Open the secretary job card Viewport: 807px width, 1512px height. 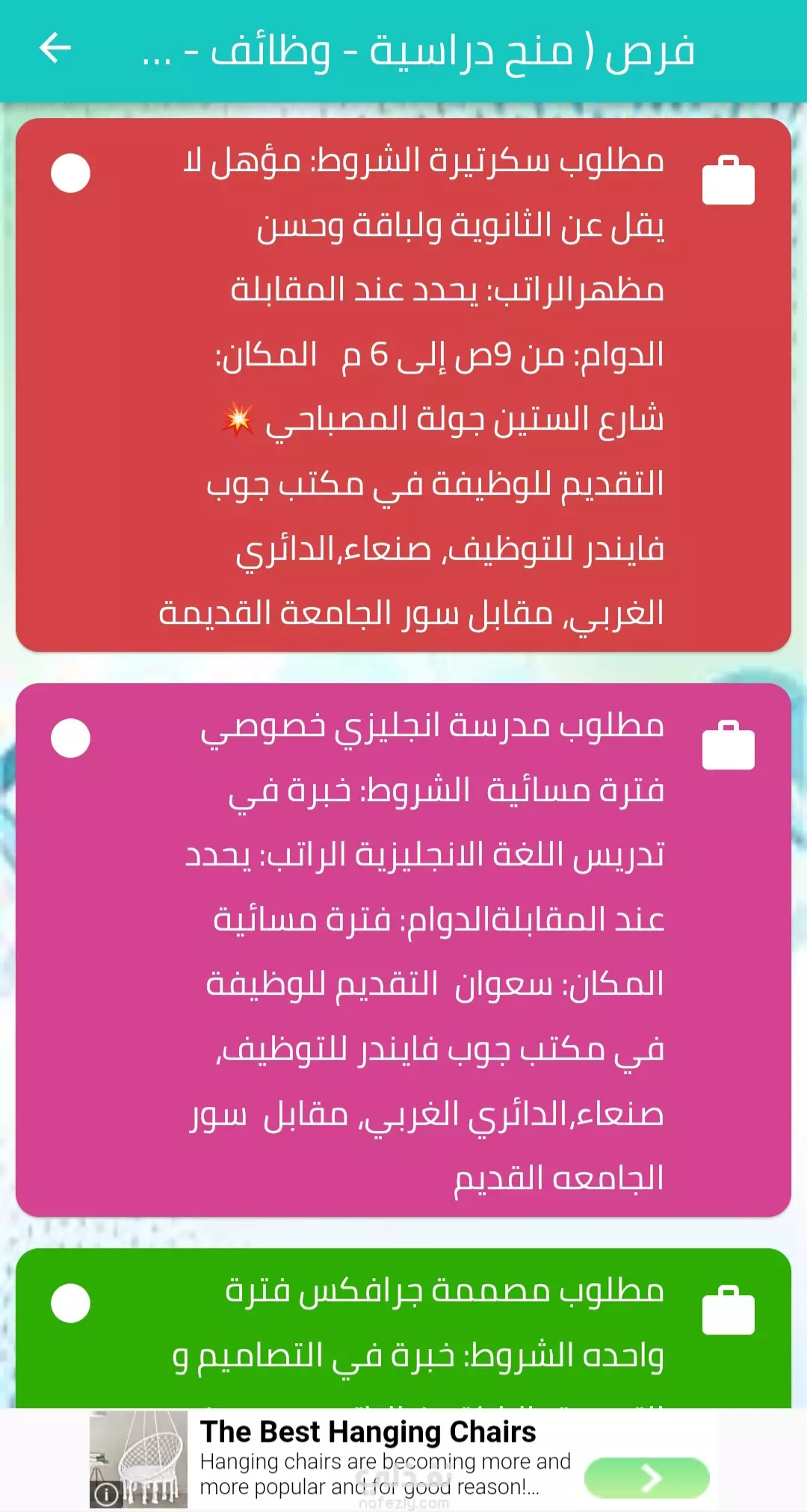coord(403,385)
